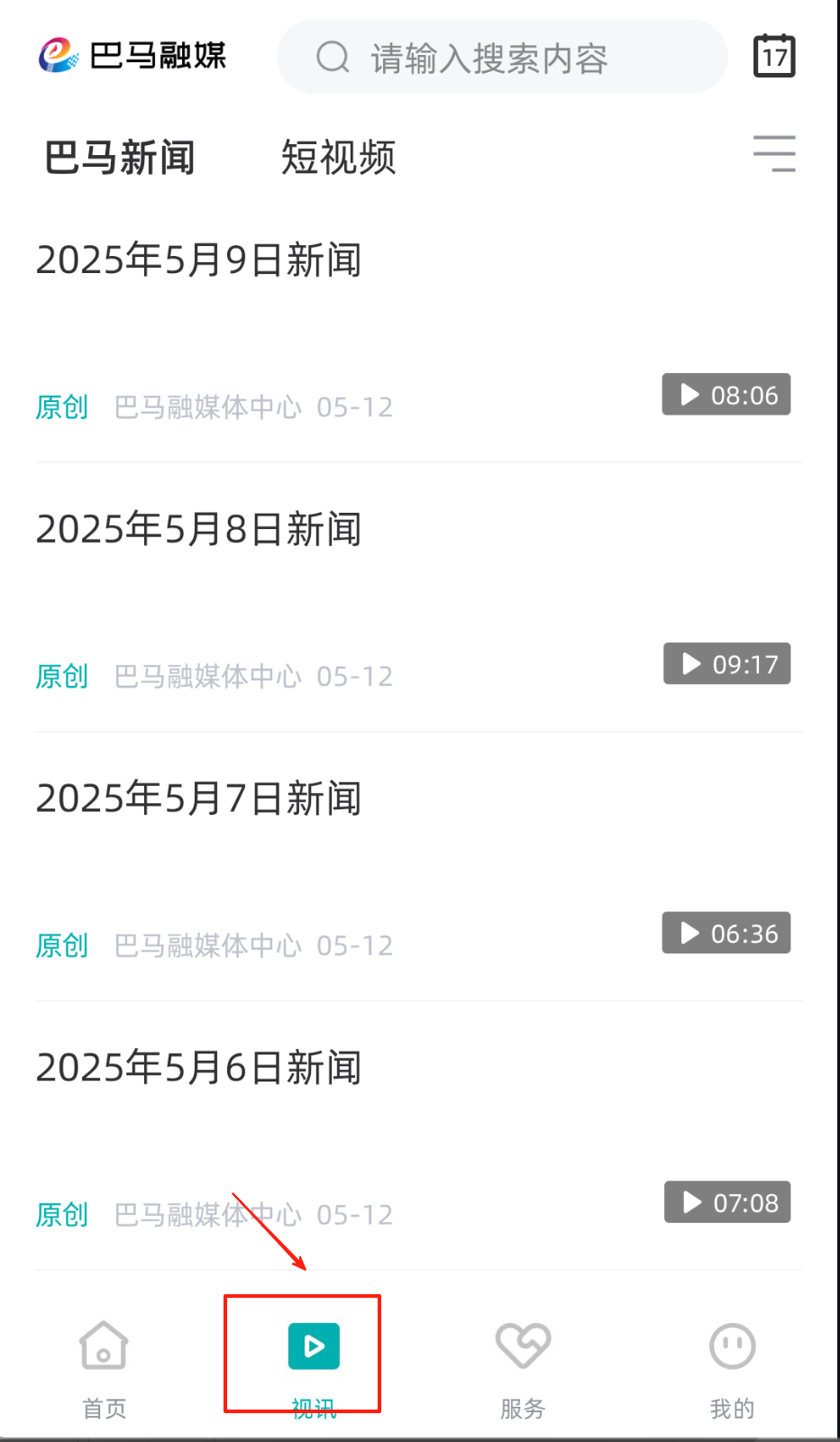The height and width of the screenshot is (1442, 840).
Task: Open 2025年5月7日新闻 video
Action: click(198, 799)
